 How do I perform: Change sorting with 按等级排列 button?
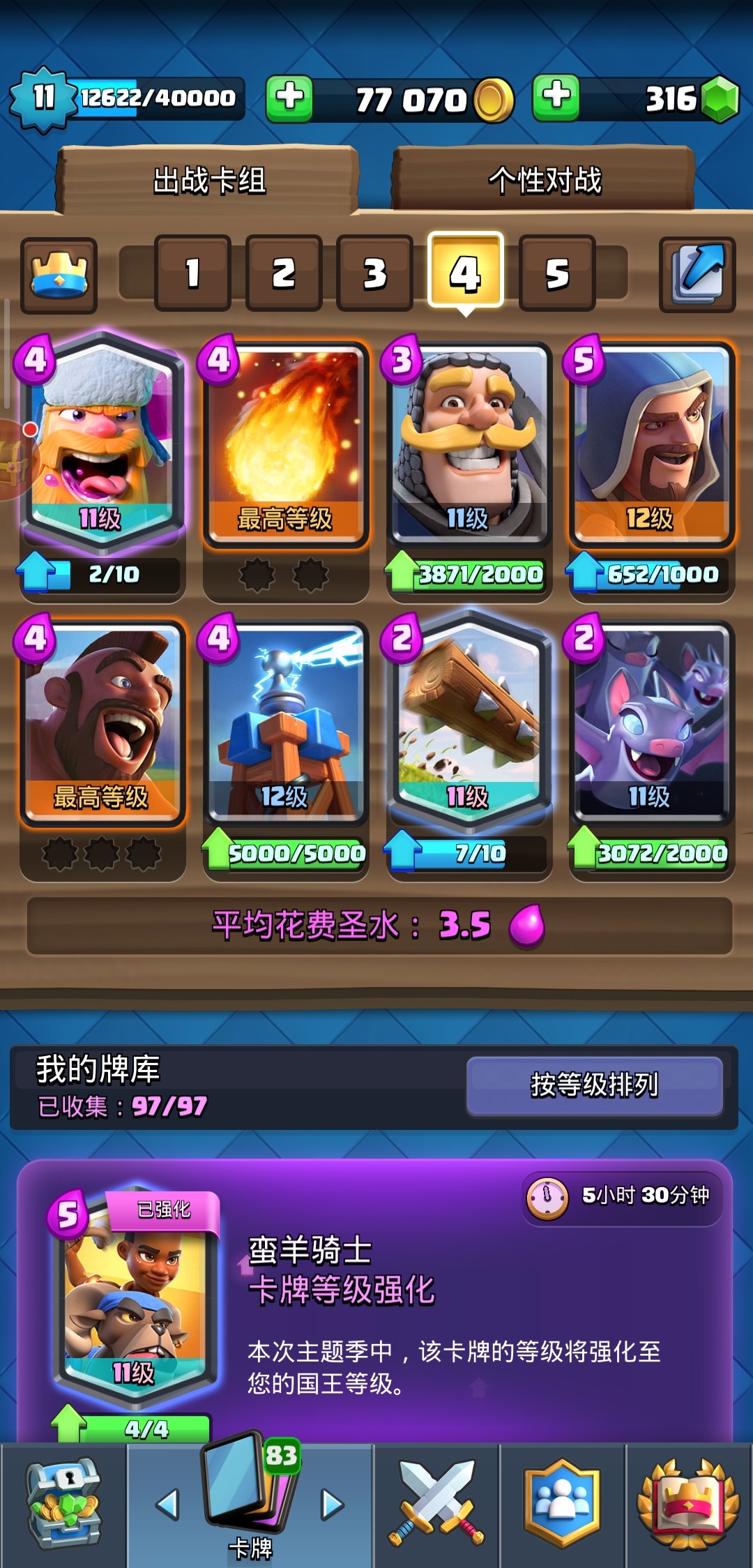coord(594,1085)
